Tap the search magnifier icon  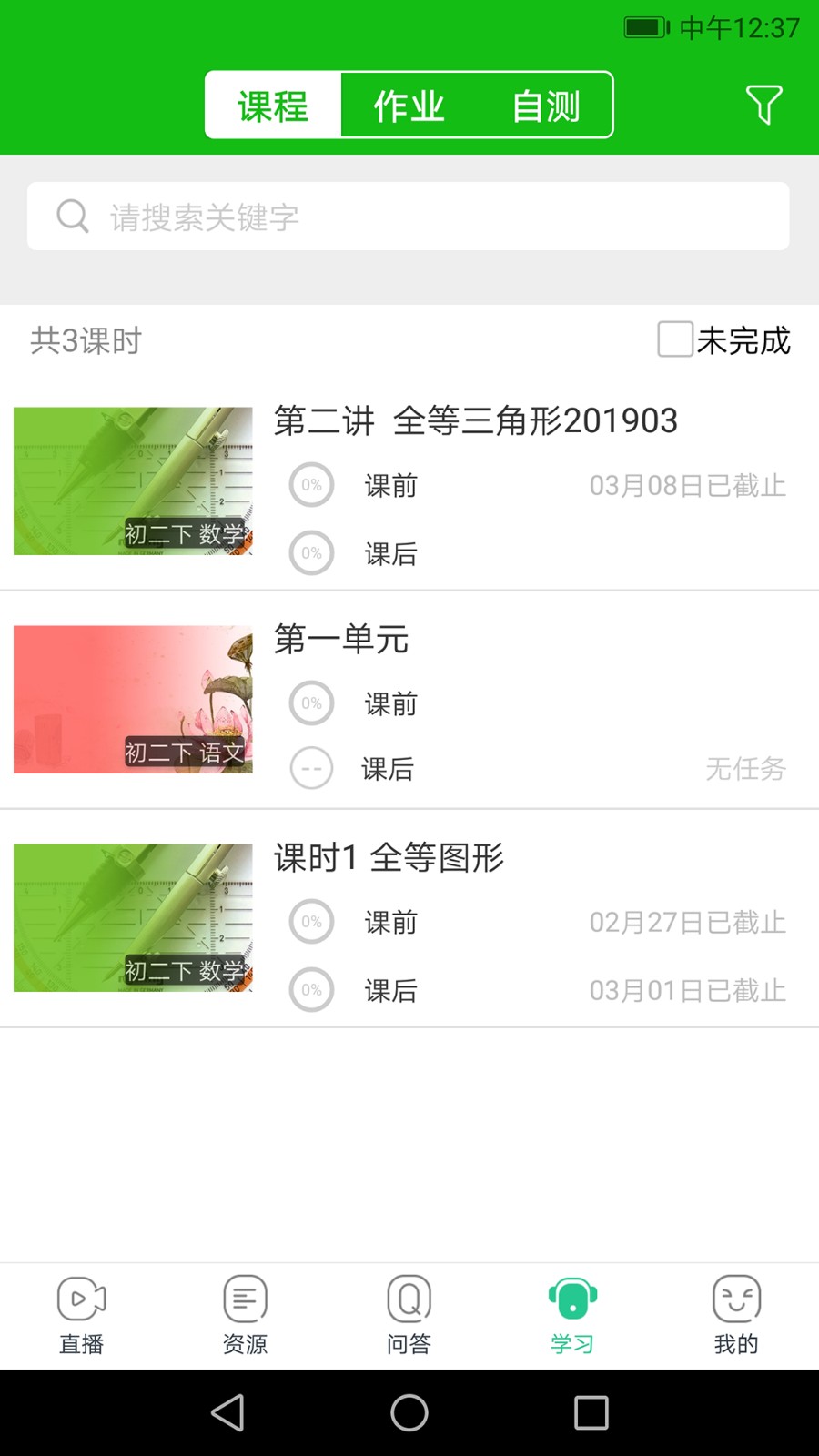click(x=73, y=217)
